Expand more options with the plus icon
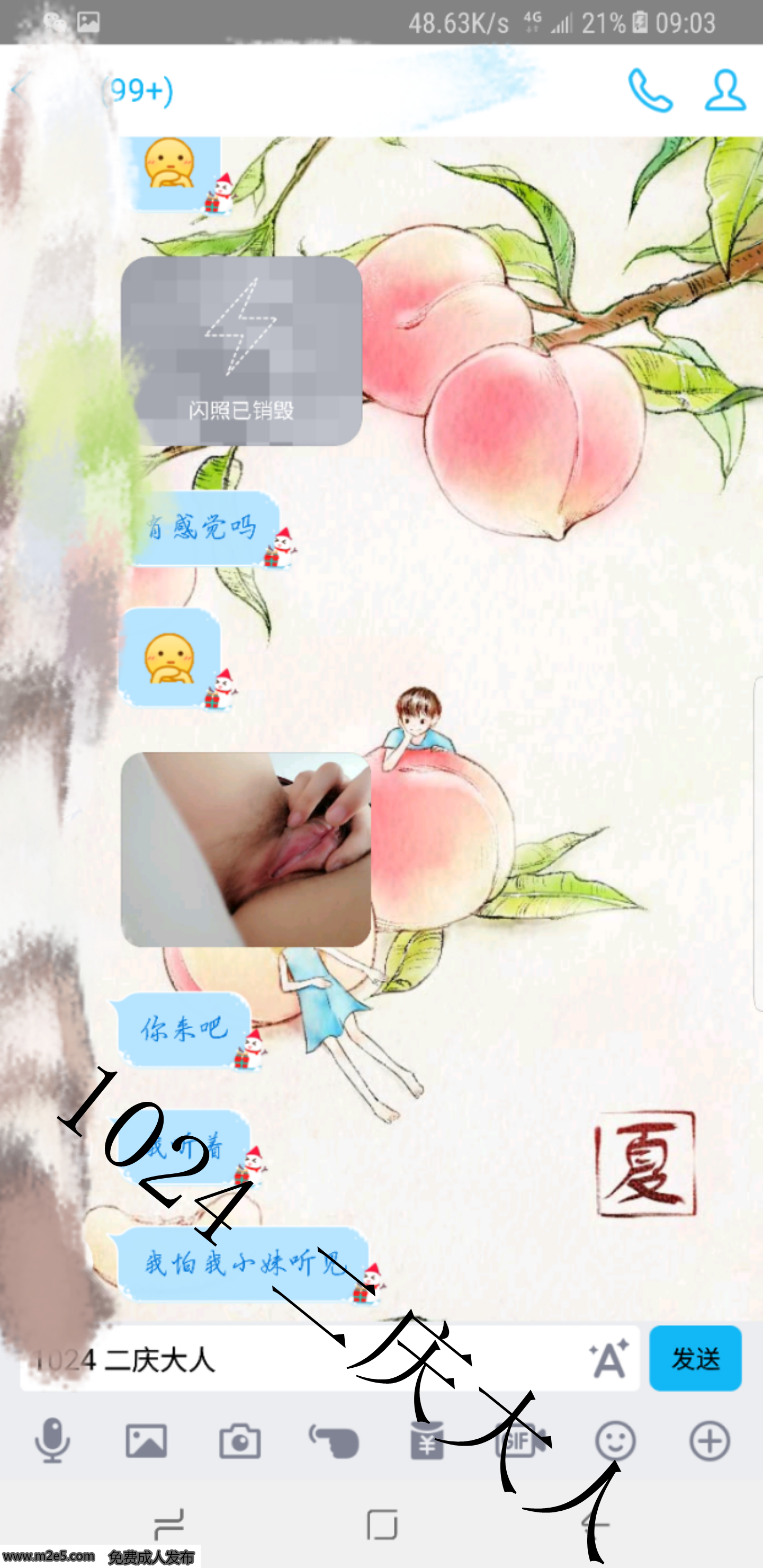Screen dimensions: 763x1568 [710, 1440]
